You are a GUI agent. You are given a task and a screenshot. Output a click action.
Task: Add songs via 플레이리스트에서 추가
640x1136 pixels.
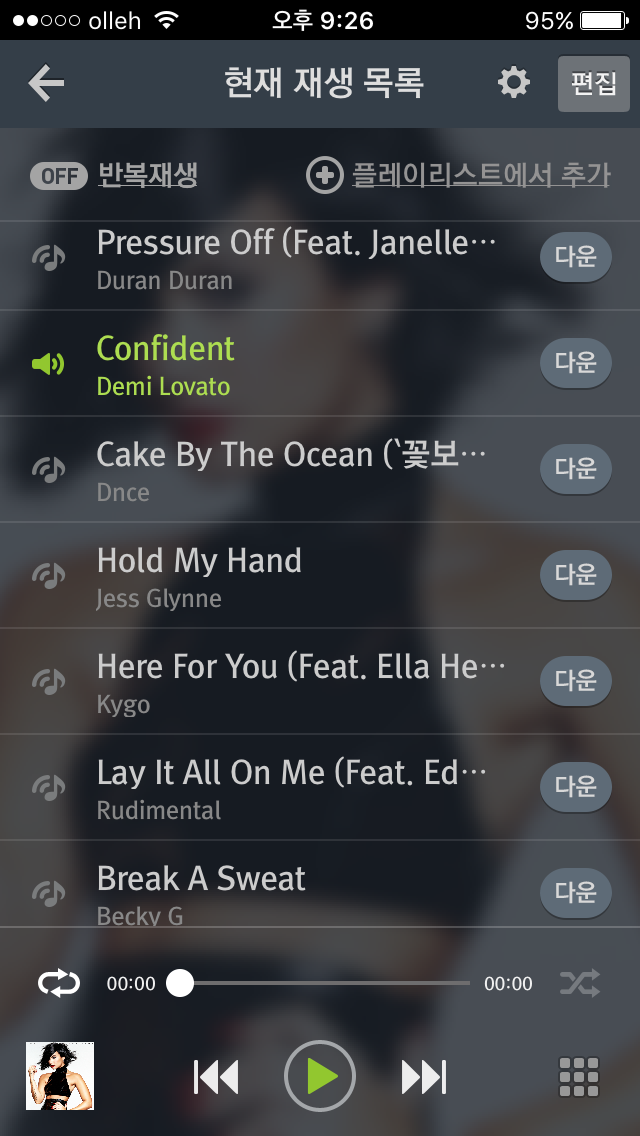(458, 176)
